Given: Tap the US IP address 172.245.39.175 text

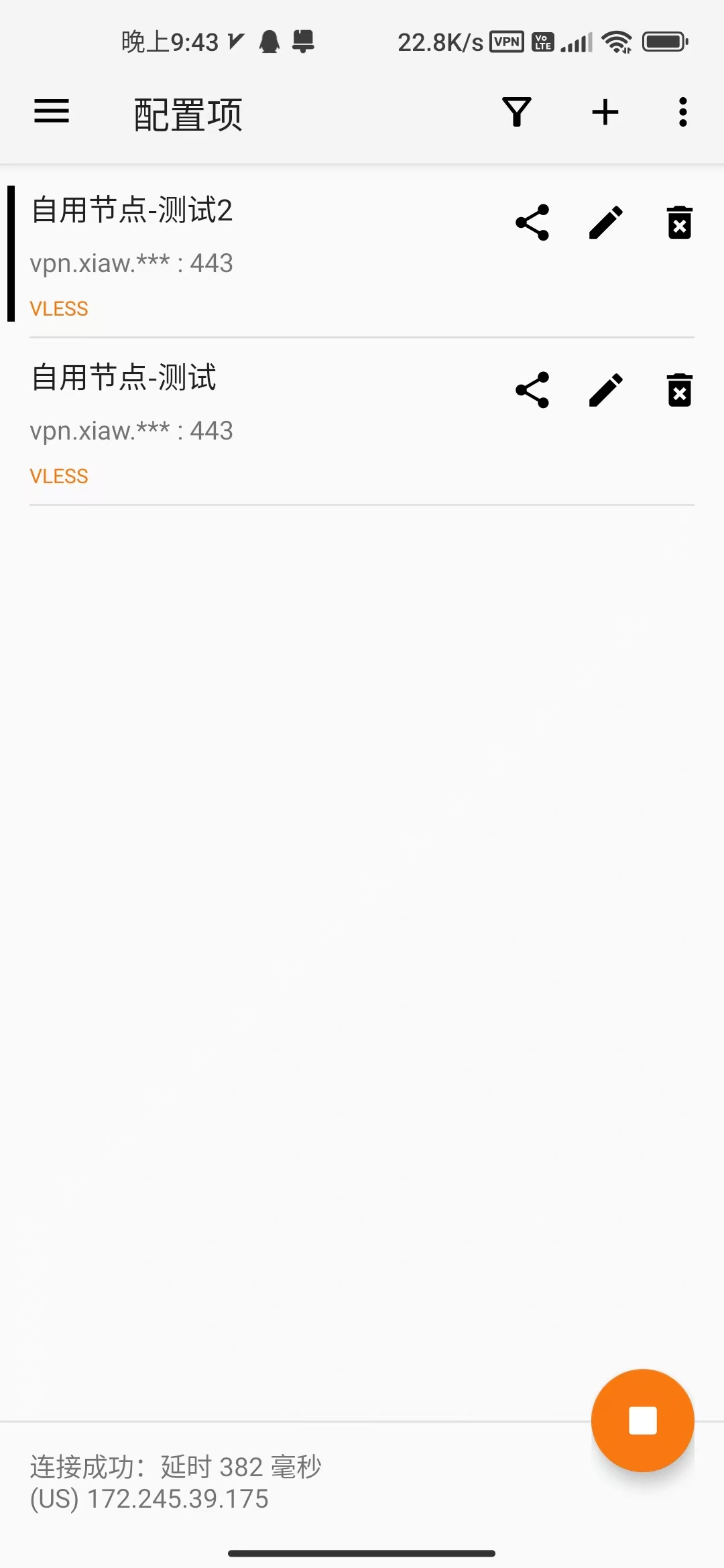Looking at the screenshot, I should tap(147, 1500).
